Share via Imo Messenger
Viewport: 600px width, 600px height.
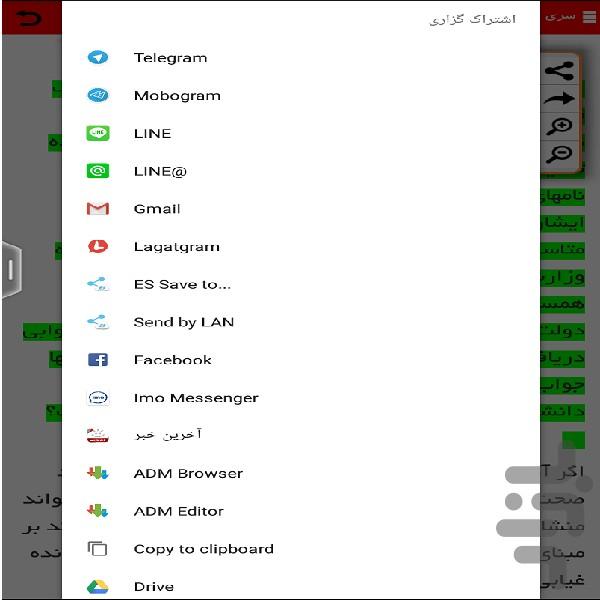(x=195, y=398)
